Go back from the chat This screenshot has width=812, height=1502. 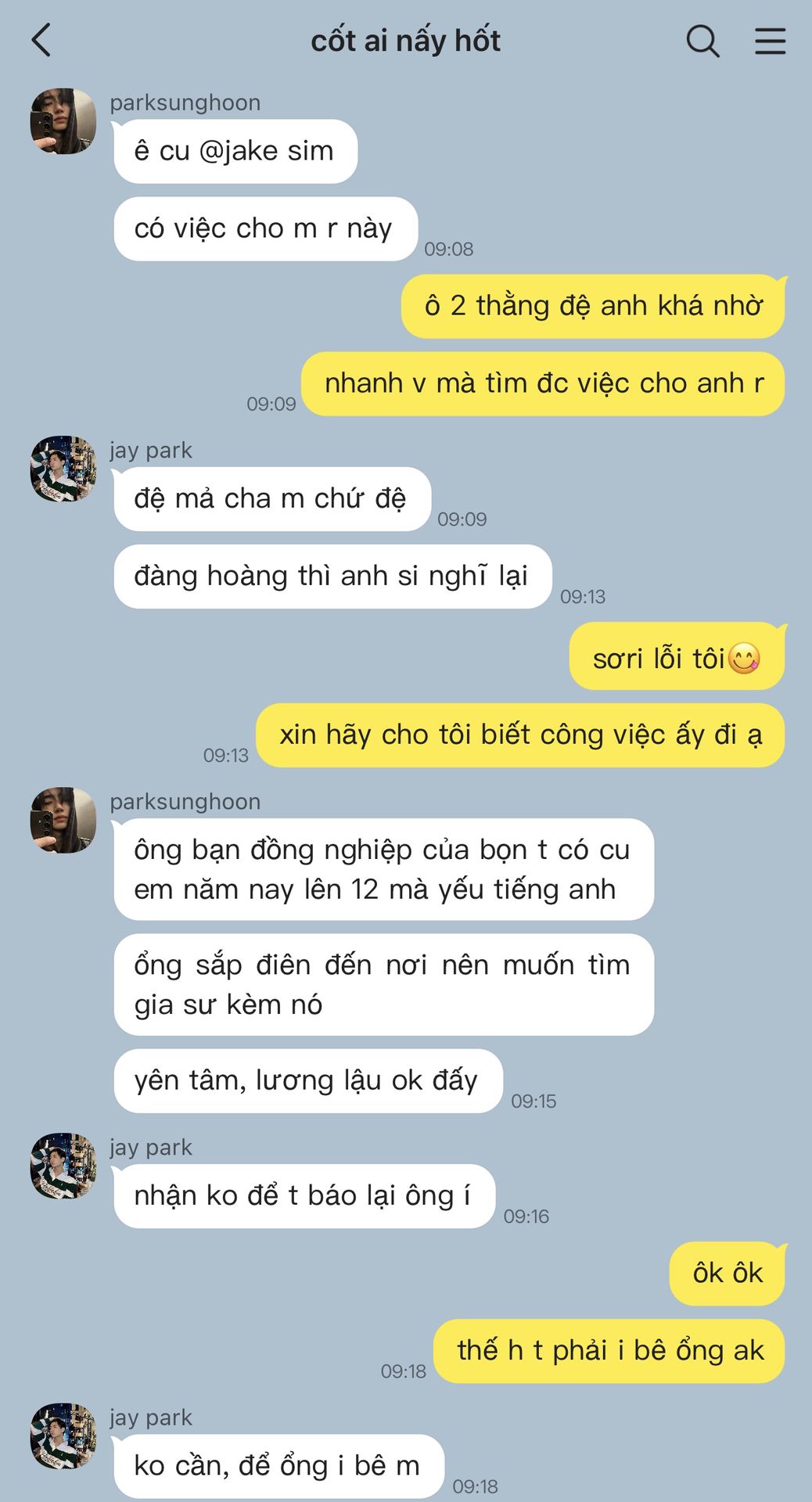tap(41, 41)
